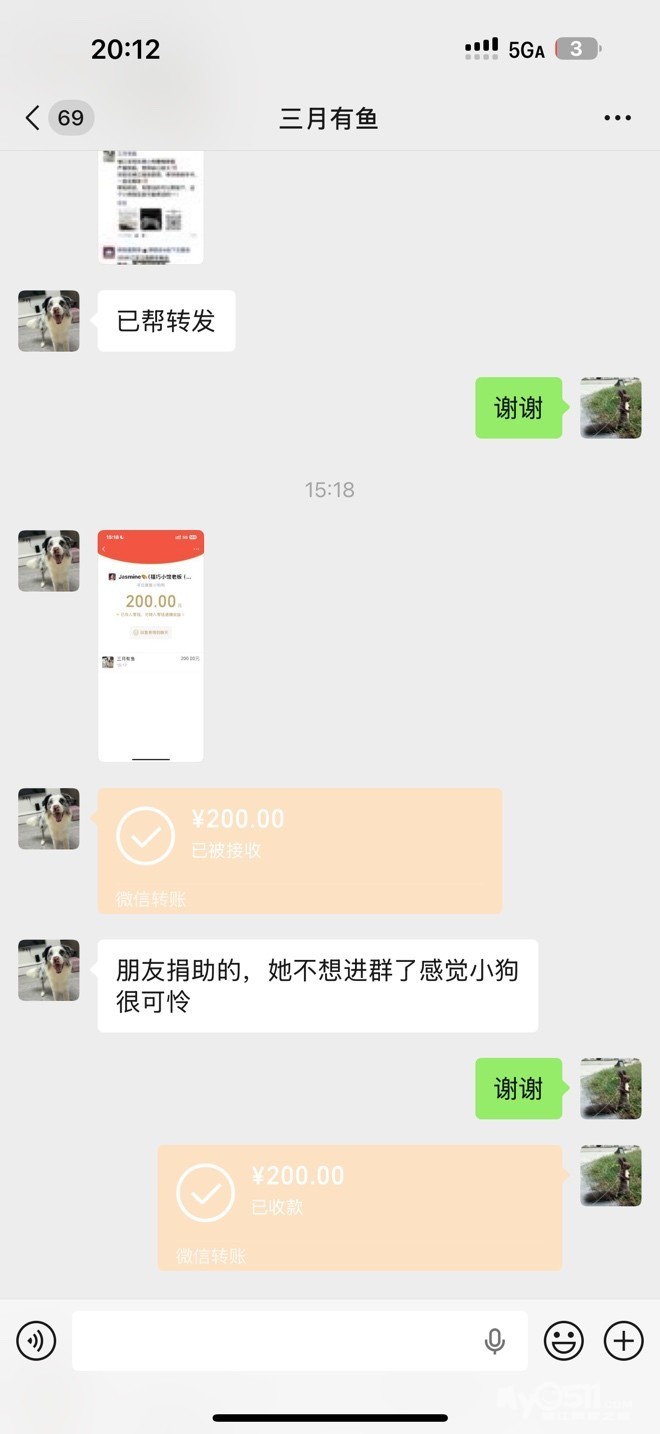
Task: Tap the microphone icon in input field
Action: click(x=494, y=1341)
